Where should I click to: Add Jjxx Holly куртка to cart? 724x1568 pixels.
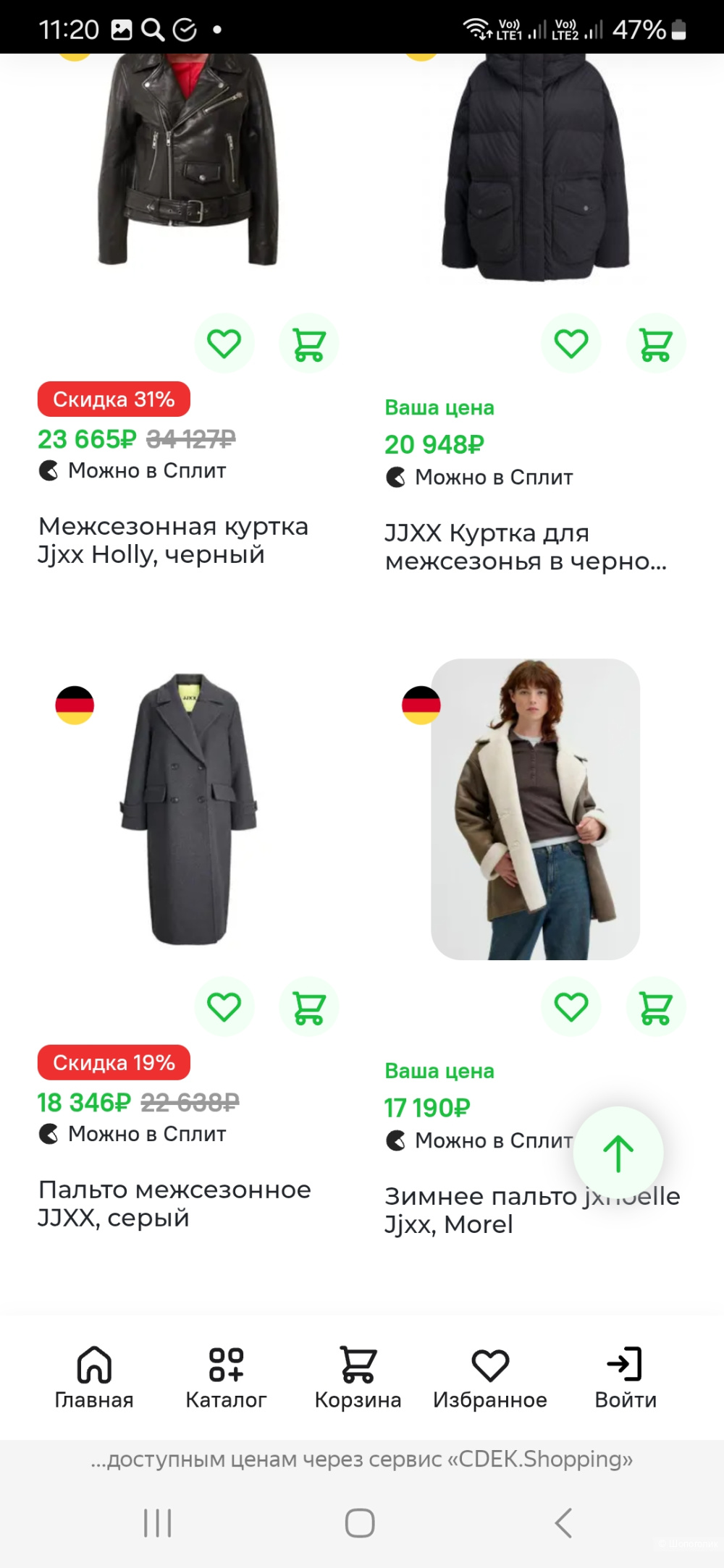308,343
